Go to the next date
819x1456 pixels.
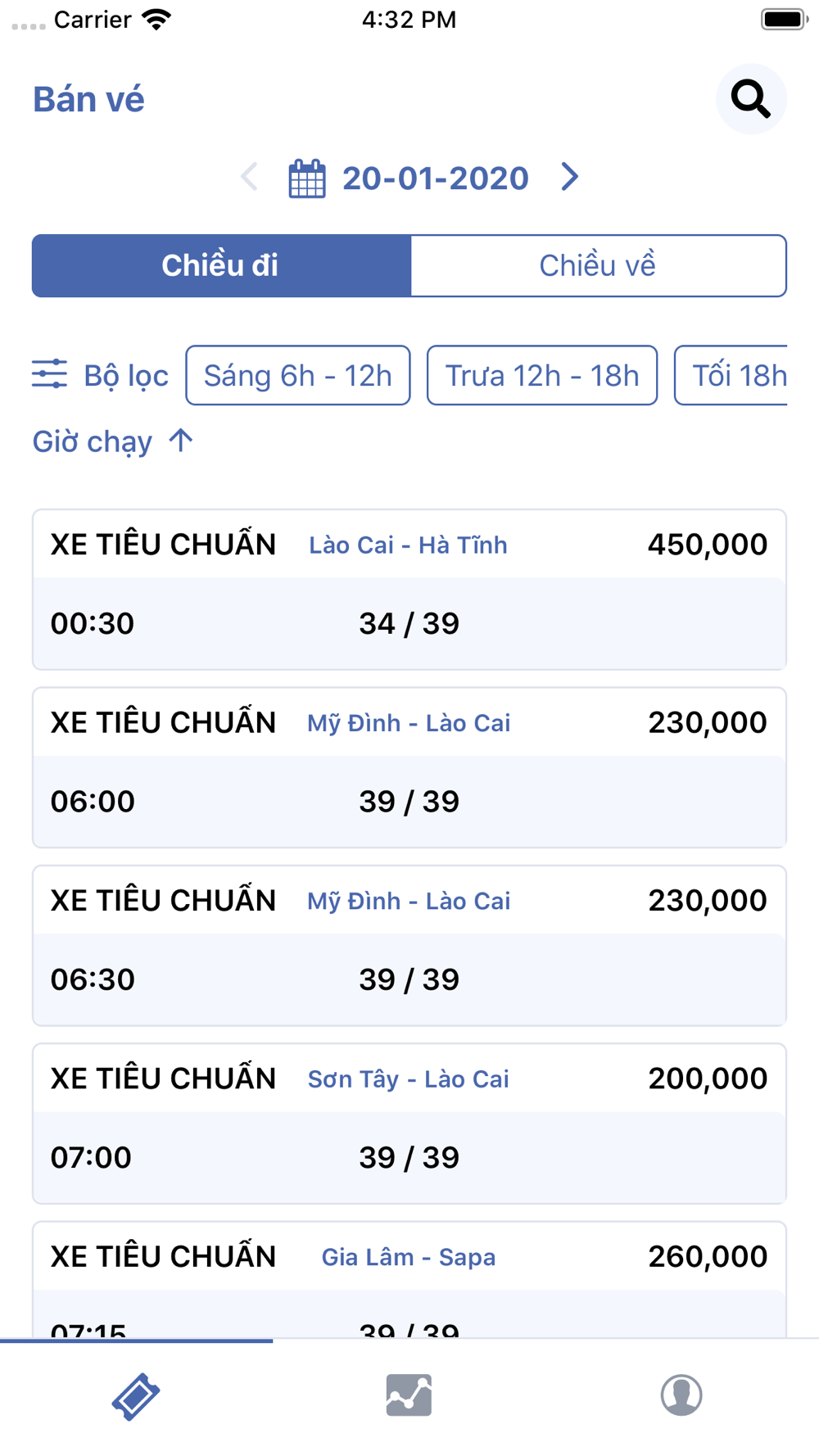[x=570, y=177]
